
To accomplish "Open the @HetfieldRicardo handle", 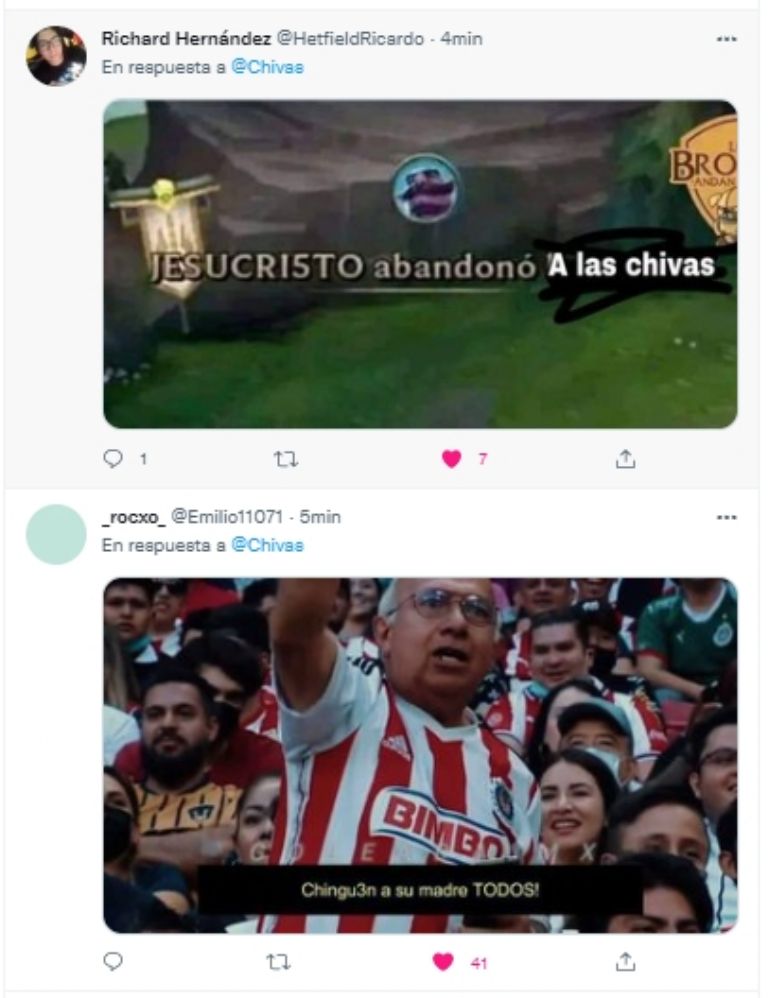I will click(x=350, y=39).
